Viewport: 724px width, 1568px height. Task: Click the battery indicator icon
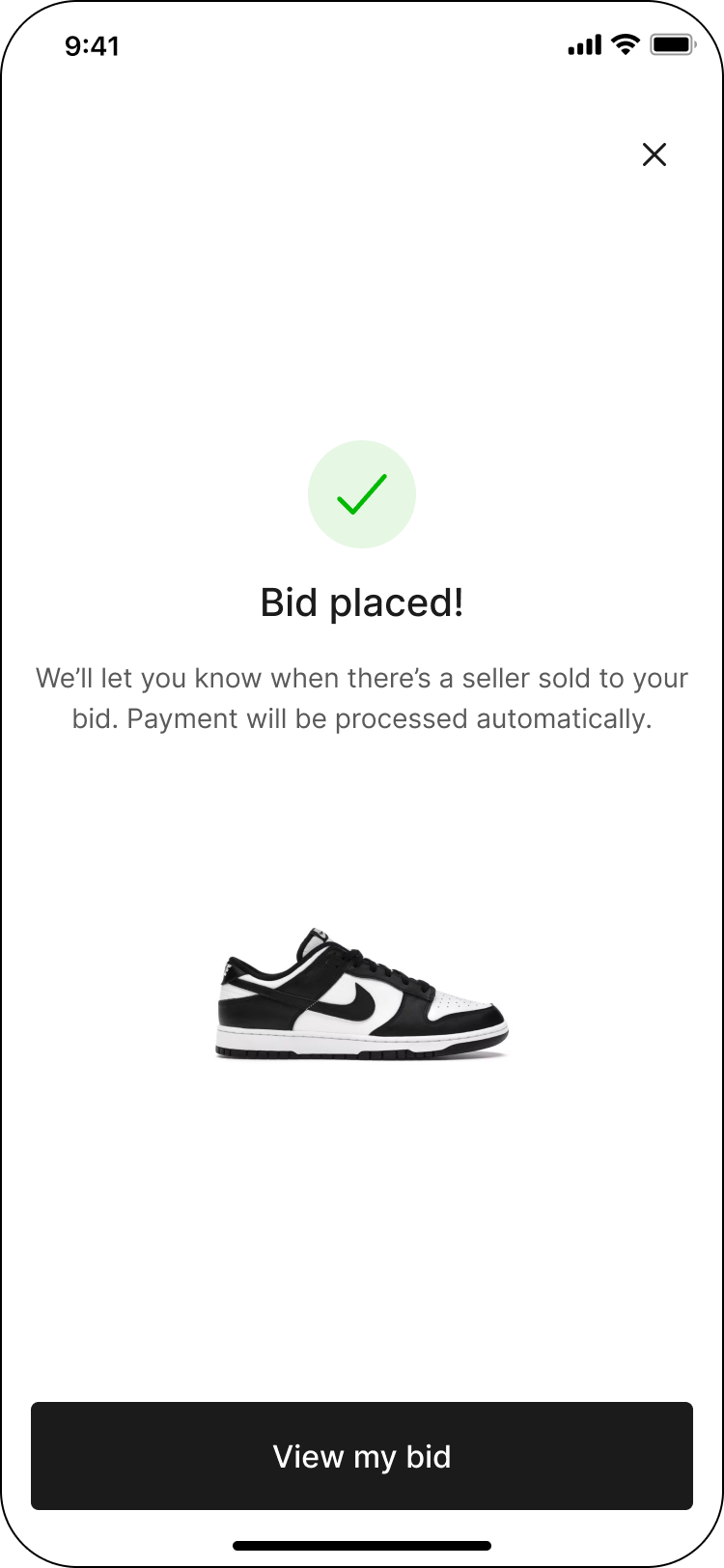click(x=672, y=43)
